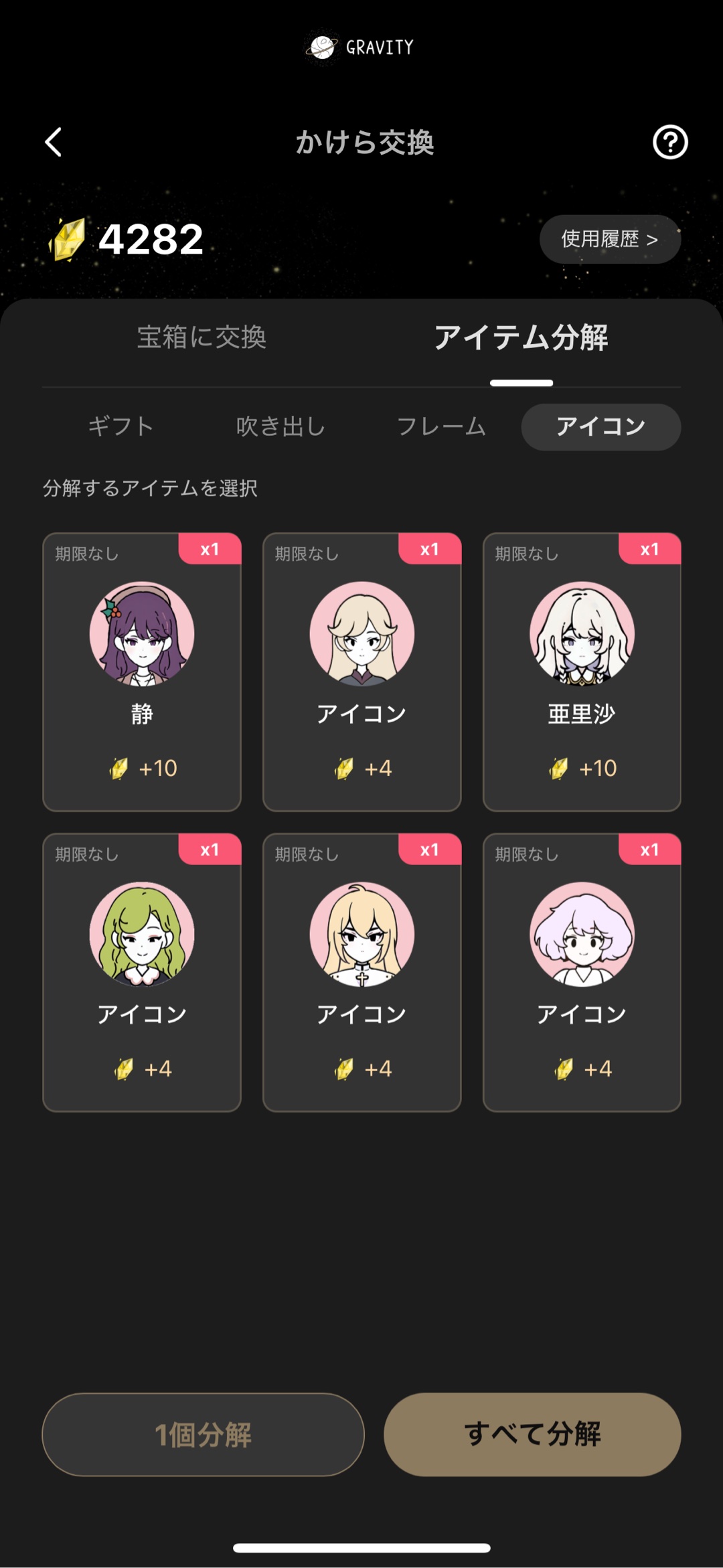This screenshot has height=1568, width=723.
Task: Select the lavender-haired アイコン card
Action: coord(582,972)
